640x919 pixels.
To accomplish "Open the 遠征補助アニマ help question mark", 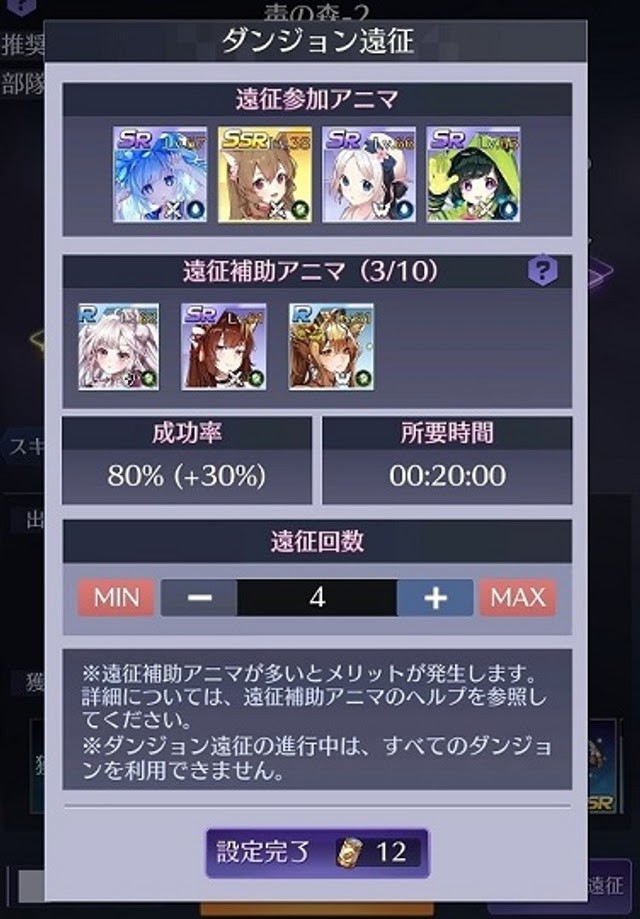I will coord(542,271).
